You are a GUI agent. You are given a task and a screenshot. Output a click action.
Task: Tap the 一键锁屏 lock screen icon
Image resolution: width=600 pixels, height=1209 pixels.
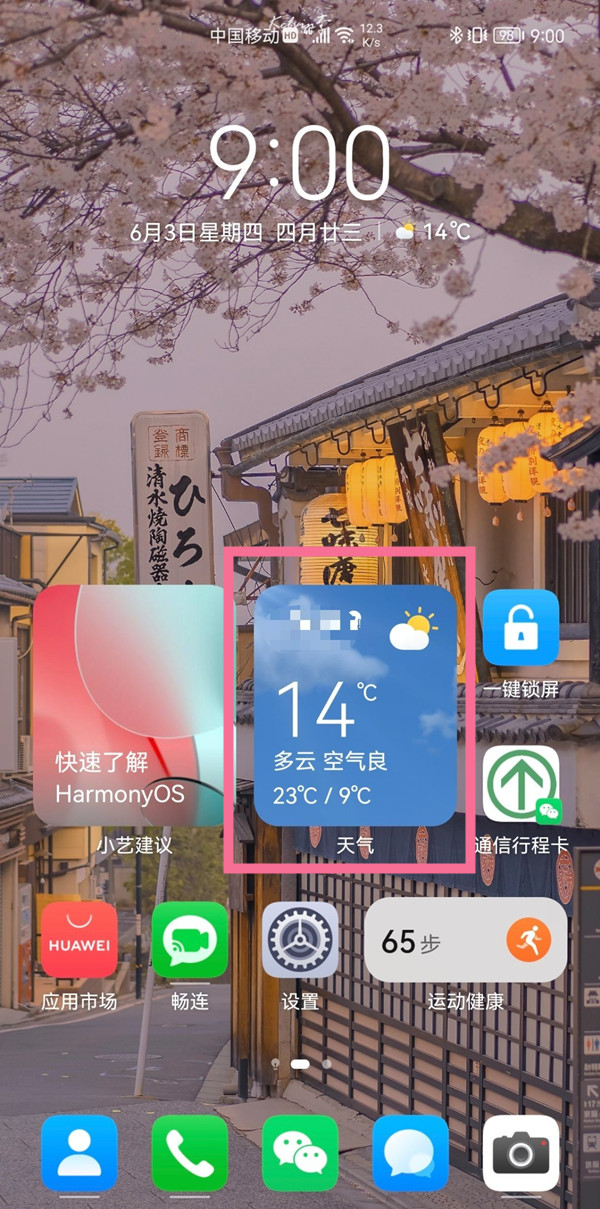coord(521,628)
